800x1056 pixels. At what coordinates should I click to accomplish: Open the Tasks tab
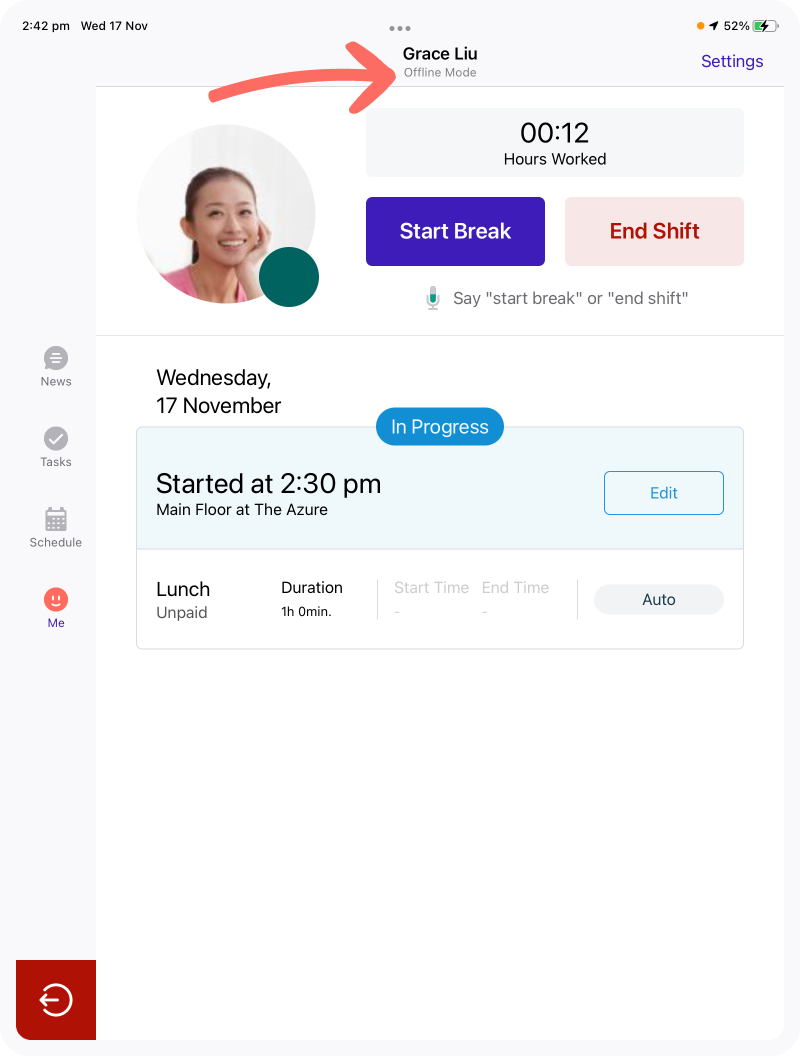tap(56, 446)
